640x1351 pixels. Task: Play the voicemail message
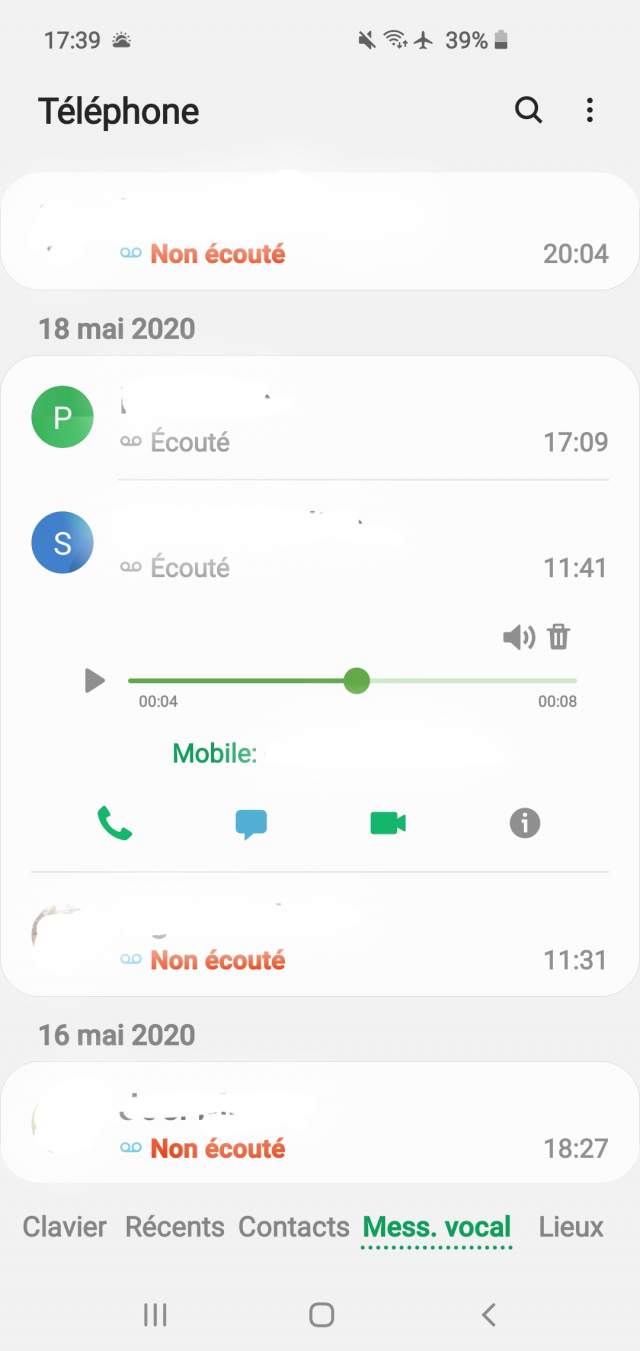pyautogui.click(x=95, y=682)
